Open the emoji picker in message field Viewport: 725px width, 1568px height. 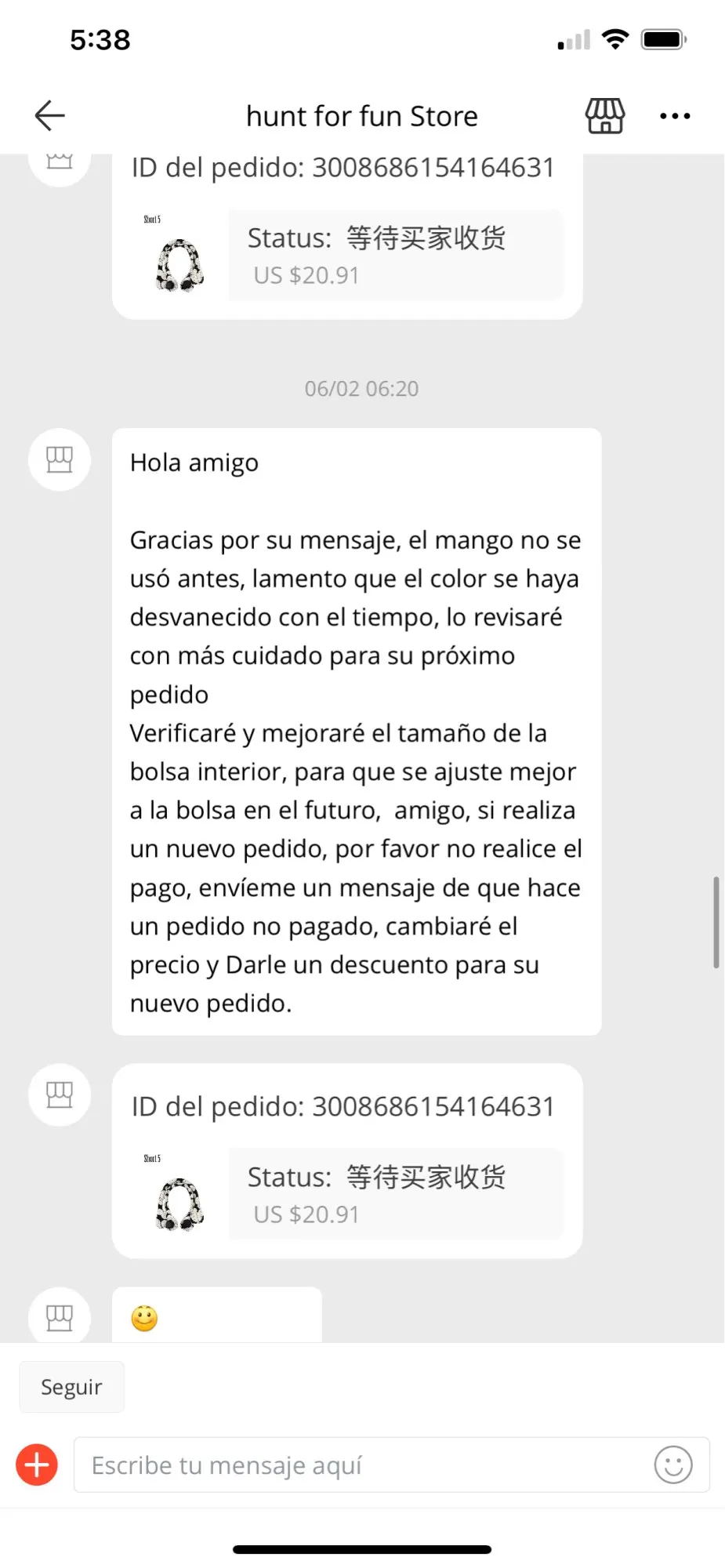coord(673,1465)
